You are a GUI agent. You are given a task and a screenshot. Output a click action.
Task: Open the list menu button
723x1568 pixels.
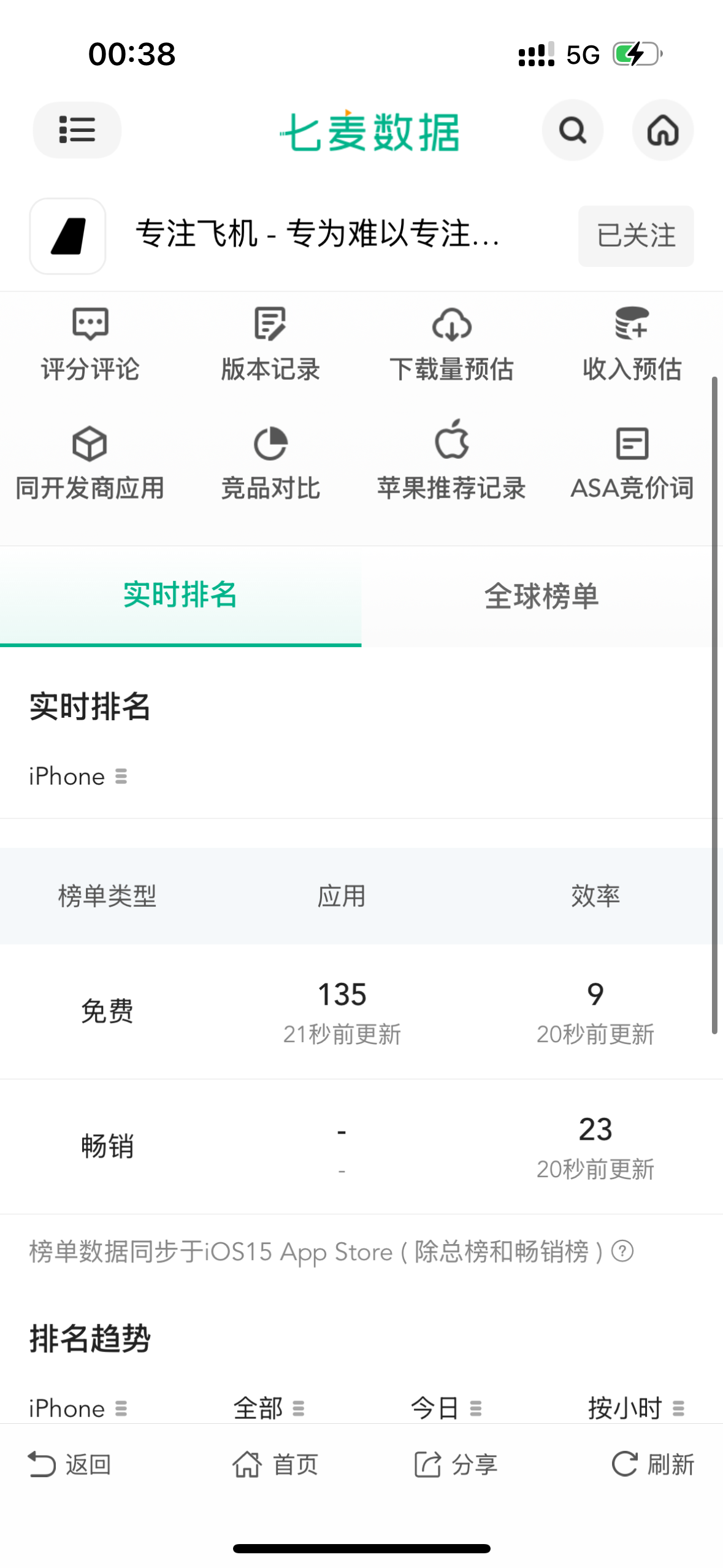click(x=77, y=130)
